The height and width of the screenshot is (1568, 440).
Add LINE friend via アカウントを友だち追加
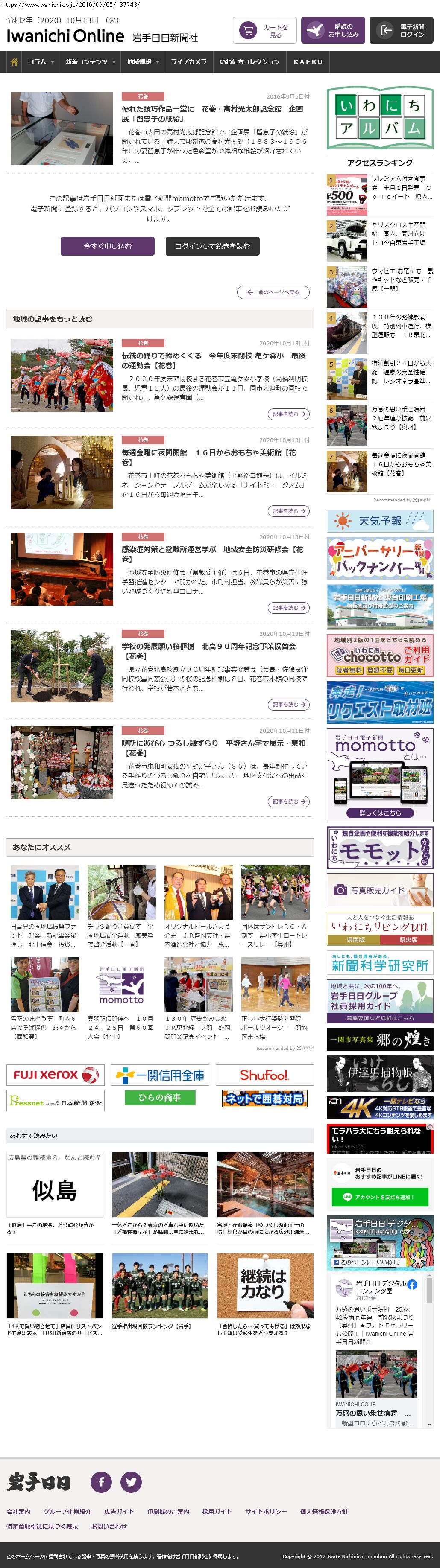(380, 1197)
